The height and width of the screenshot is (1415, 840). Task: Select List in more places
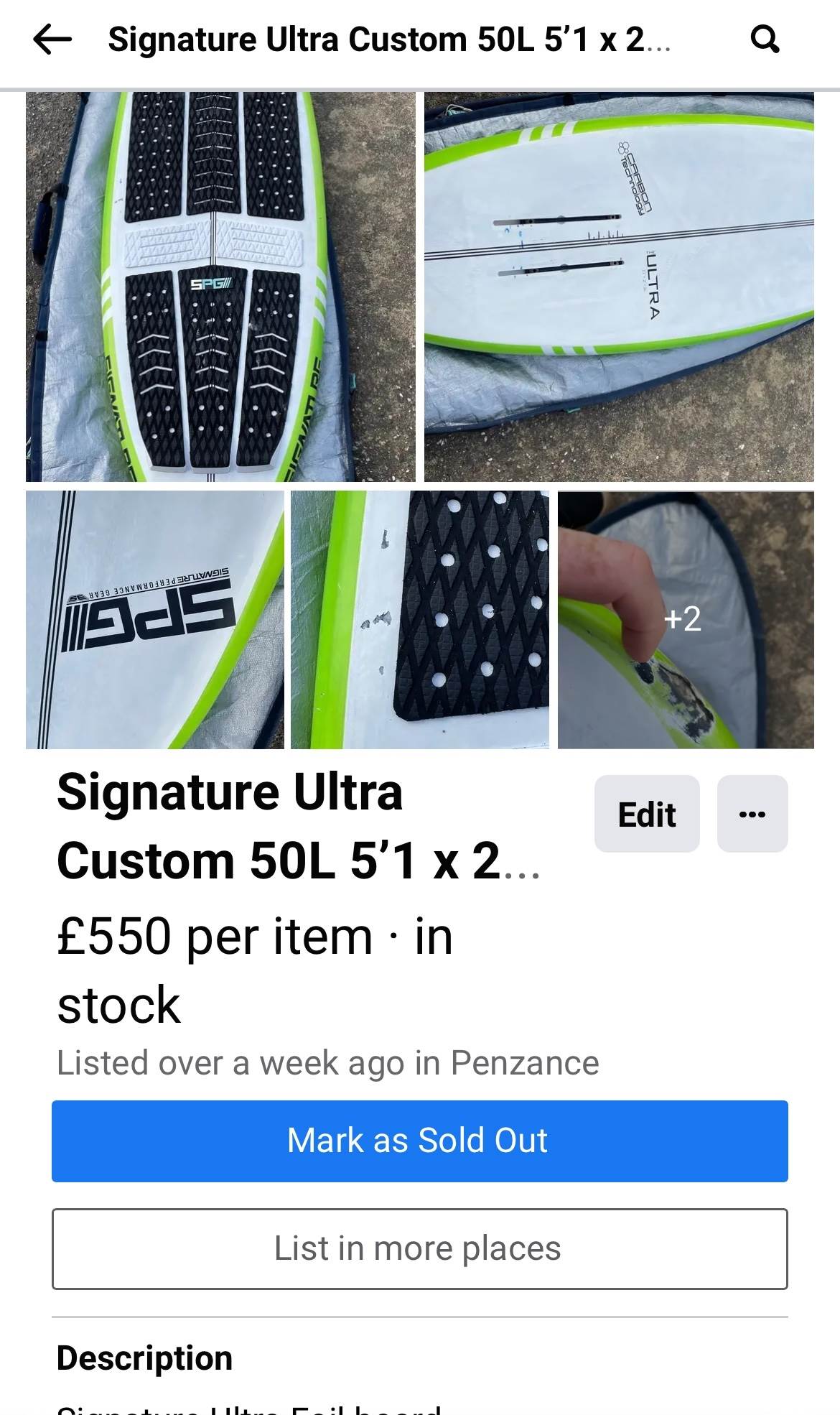click(x=419, y=1248)
